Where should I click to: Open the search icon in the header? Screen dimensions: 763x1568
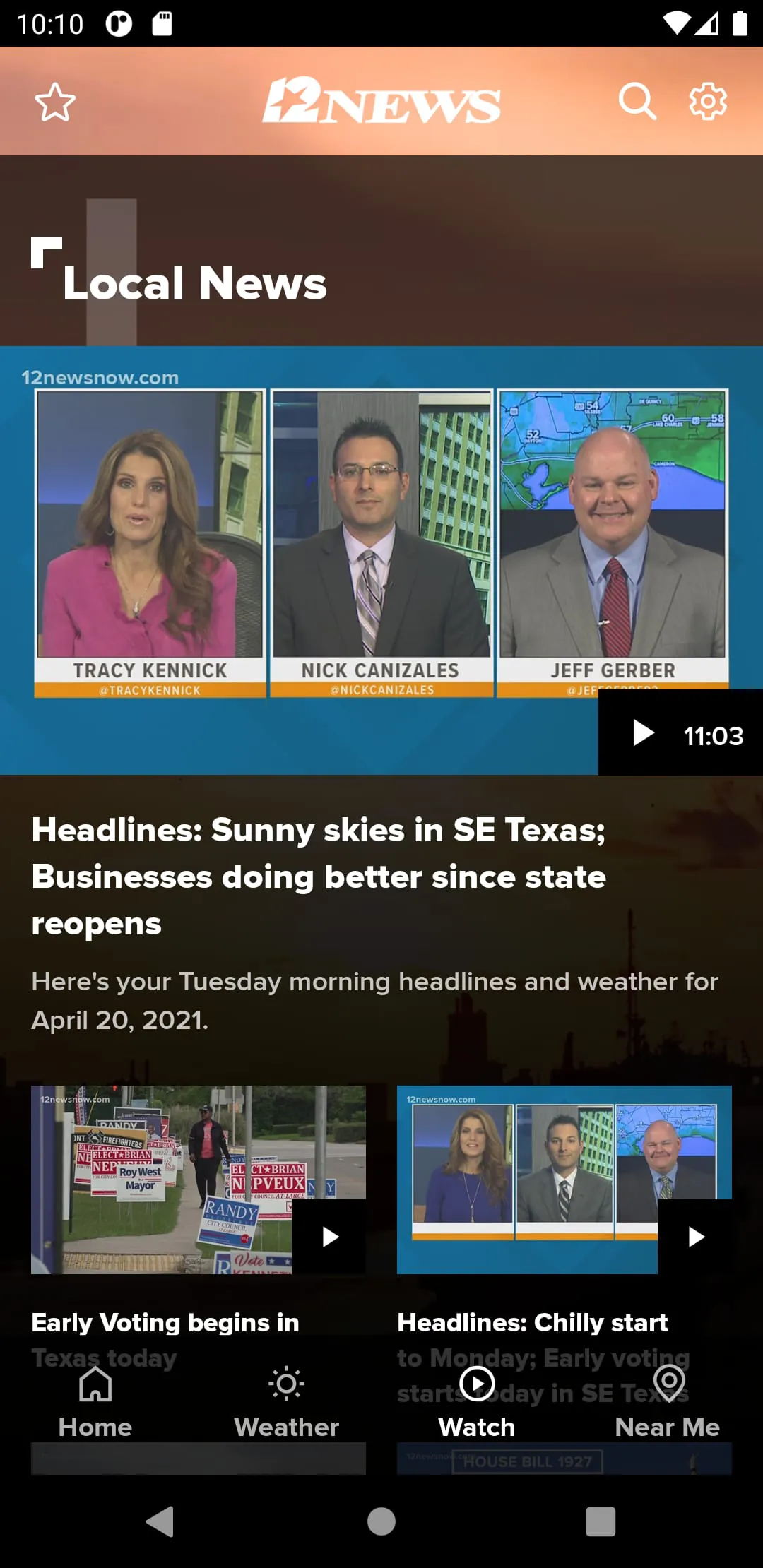638,101
